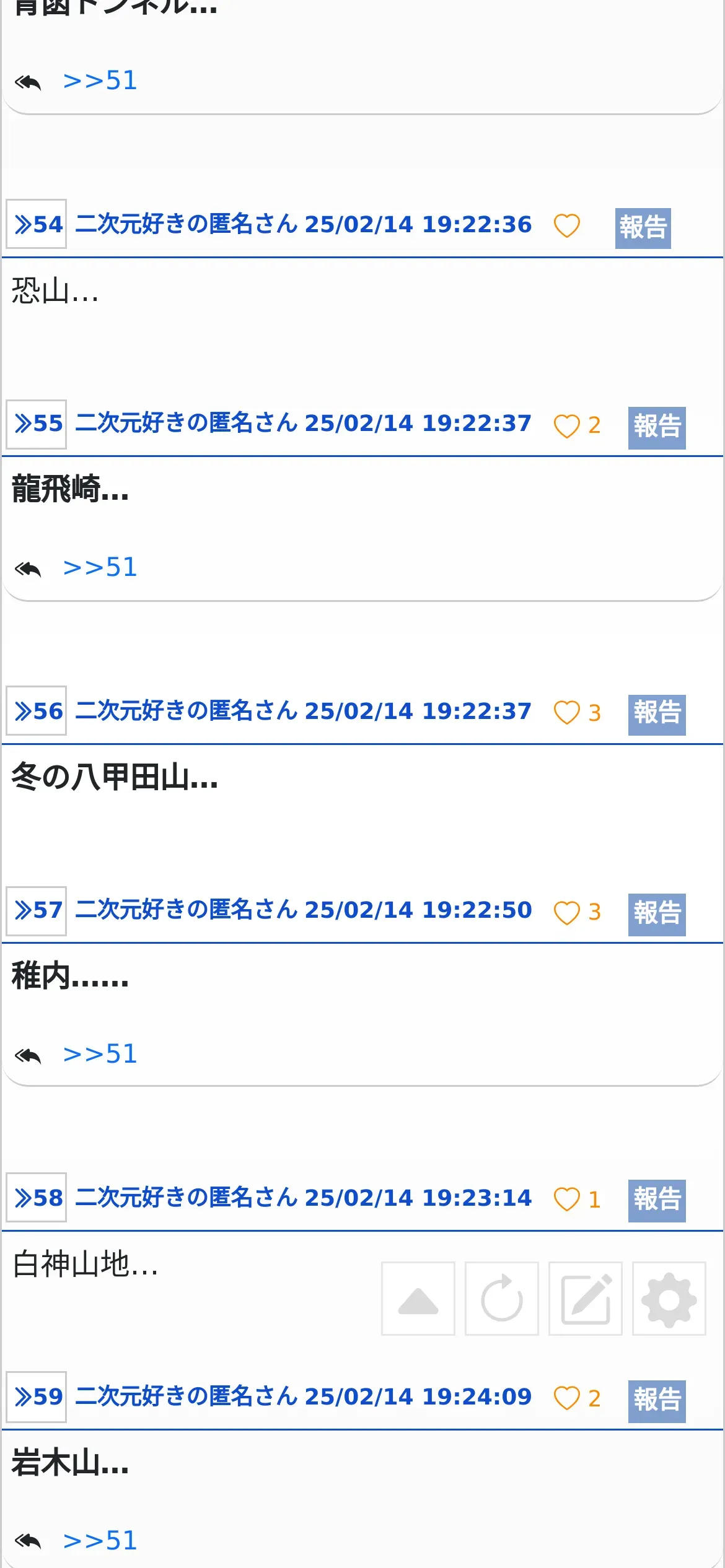725x1568 pixels.
Task: Report post 57 using 報告
Action: point(656,914)
